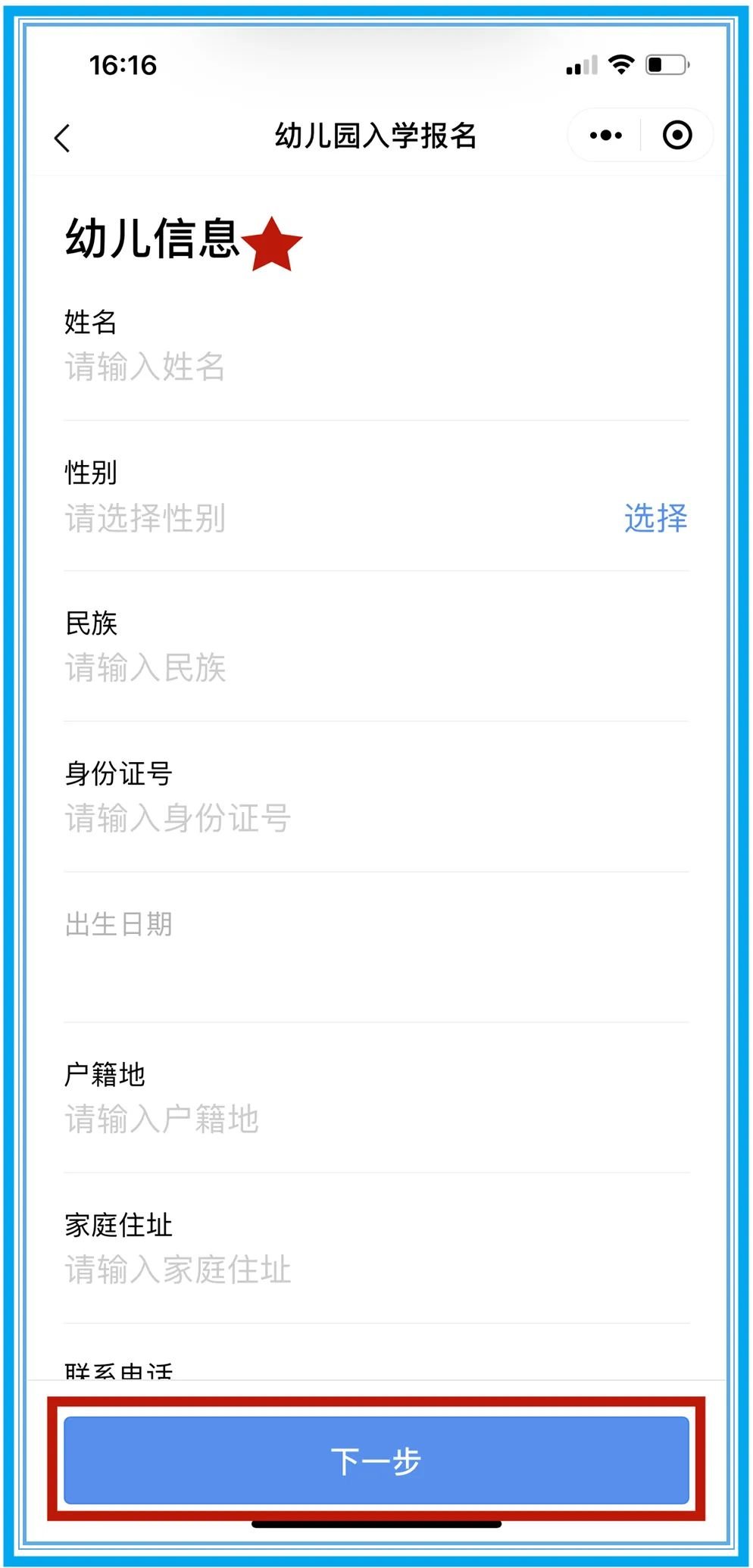This screenshot has height=1568, width=753.
Task: Open the mini program more options menu
Action: (x=605, y=136)
